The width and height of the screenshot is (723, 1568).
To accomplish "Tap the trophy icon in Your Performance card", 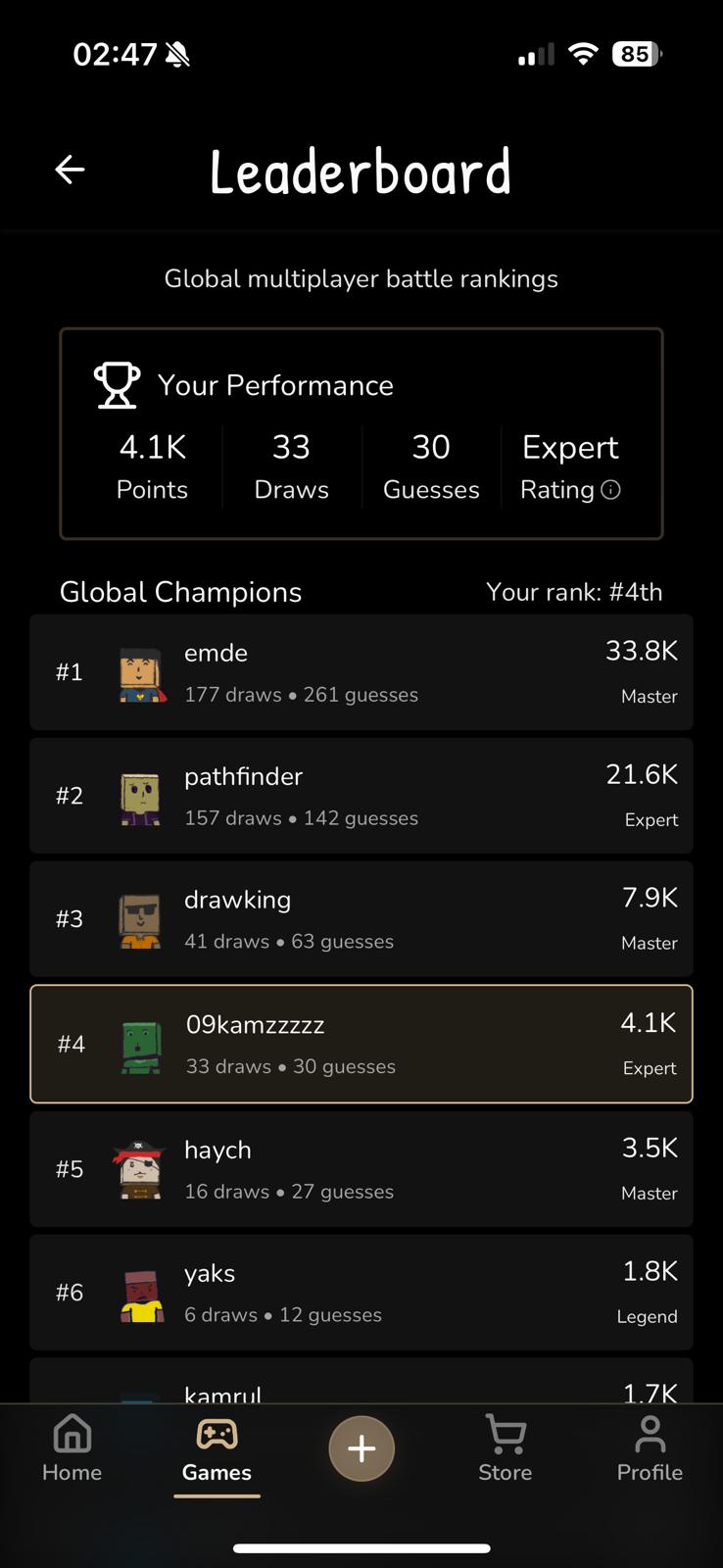I will [116, 384].
